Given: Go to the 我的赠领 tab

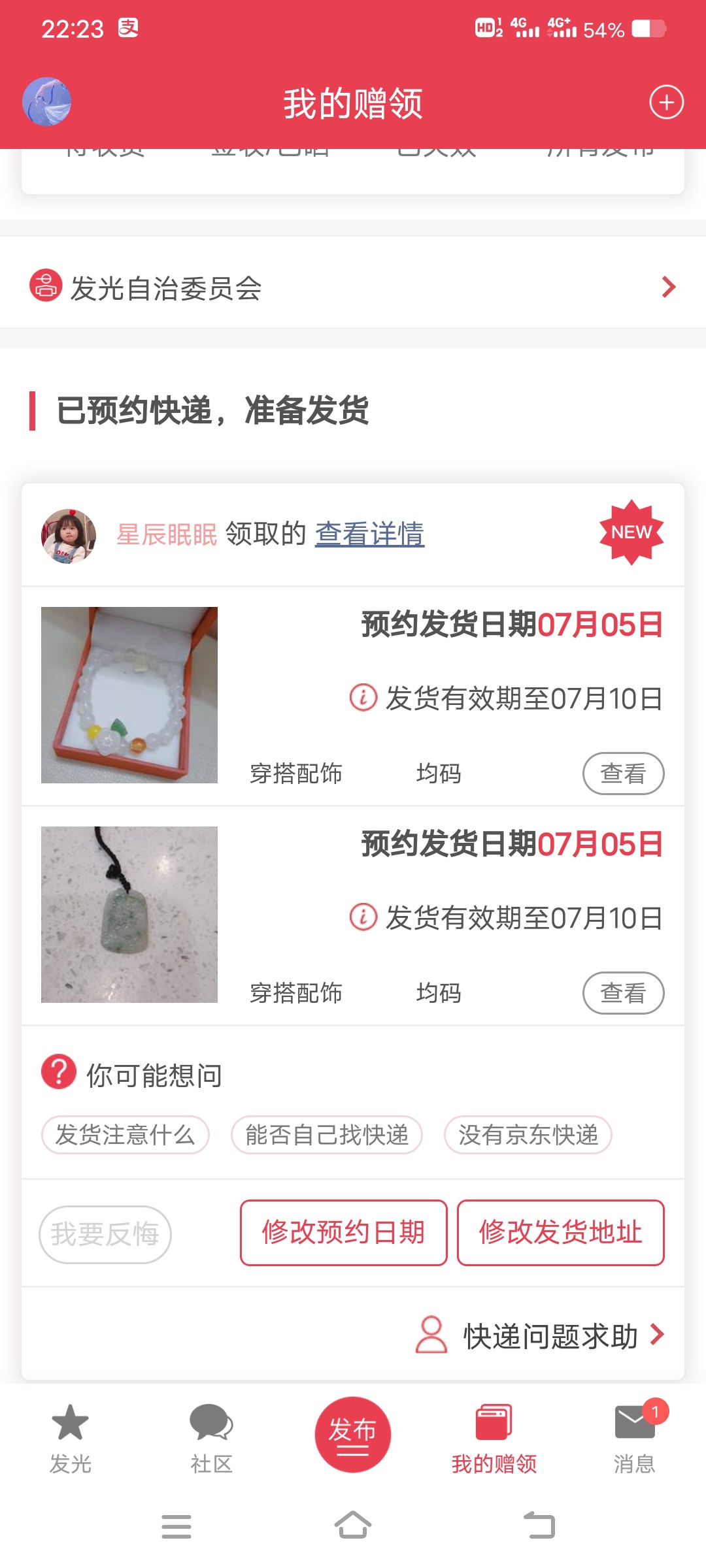Looking at the screenshot, I should tap(494, 1437).
